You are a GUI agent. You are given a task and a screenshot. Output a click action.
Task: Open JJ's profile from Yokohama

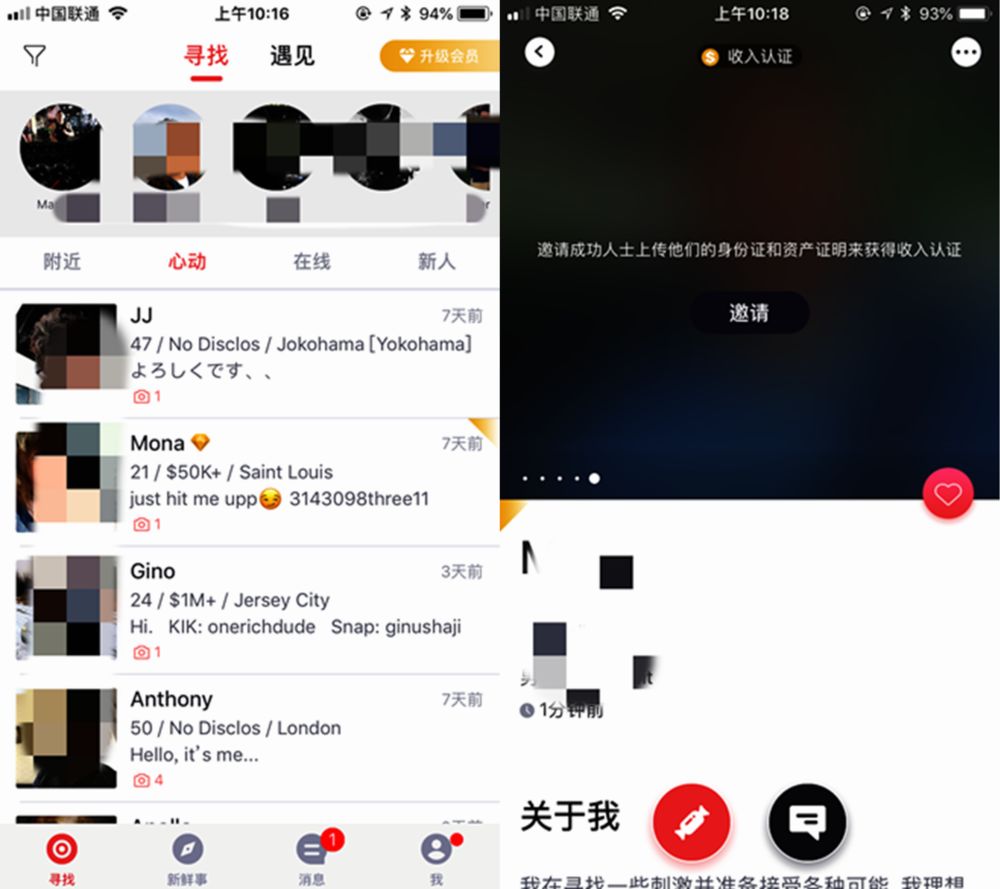tap(250, 355)
